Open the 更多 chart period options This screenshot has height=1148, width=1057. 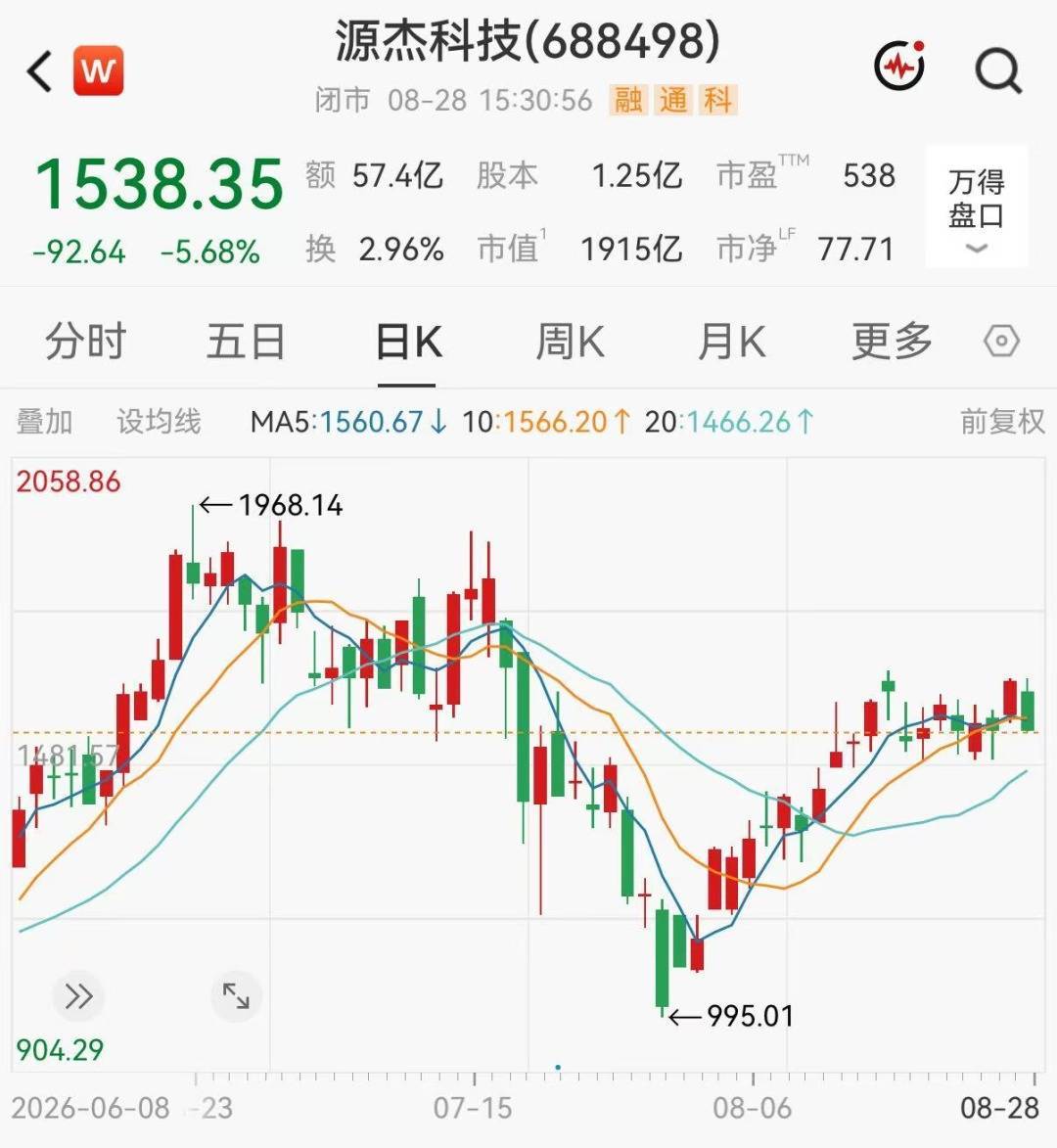click(x=892, y=342)
